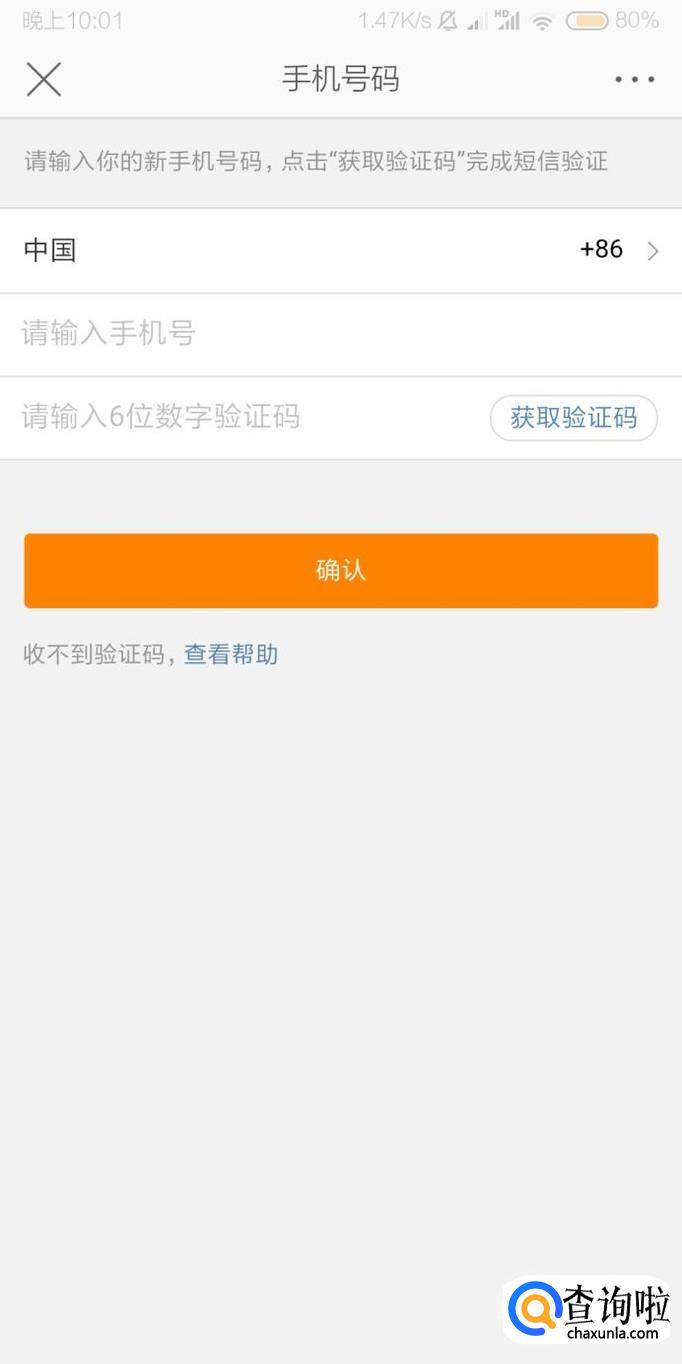This screenshot has height=1364, width=682.
Task: Confirm with the orange 确认 button
Action: click(341, 571)
